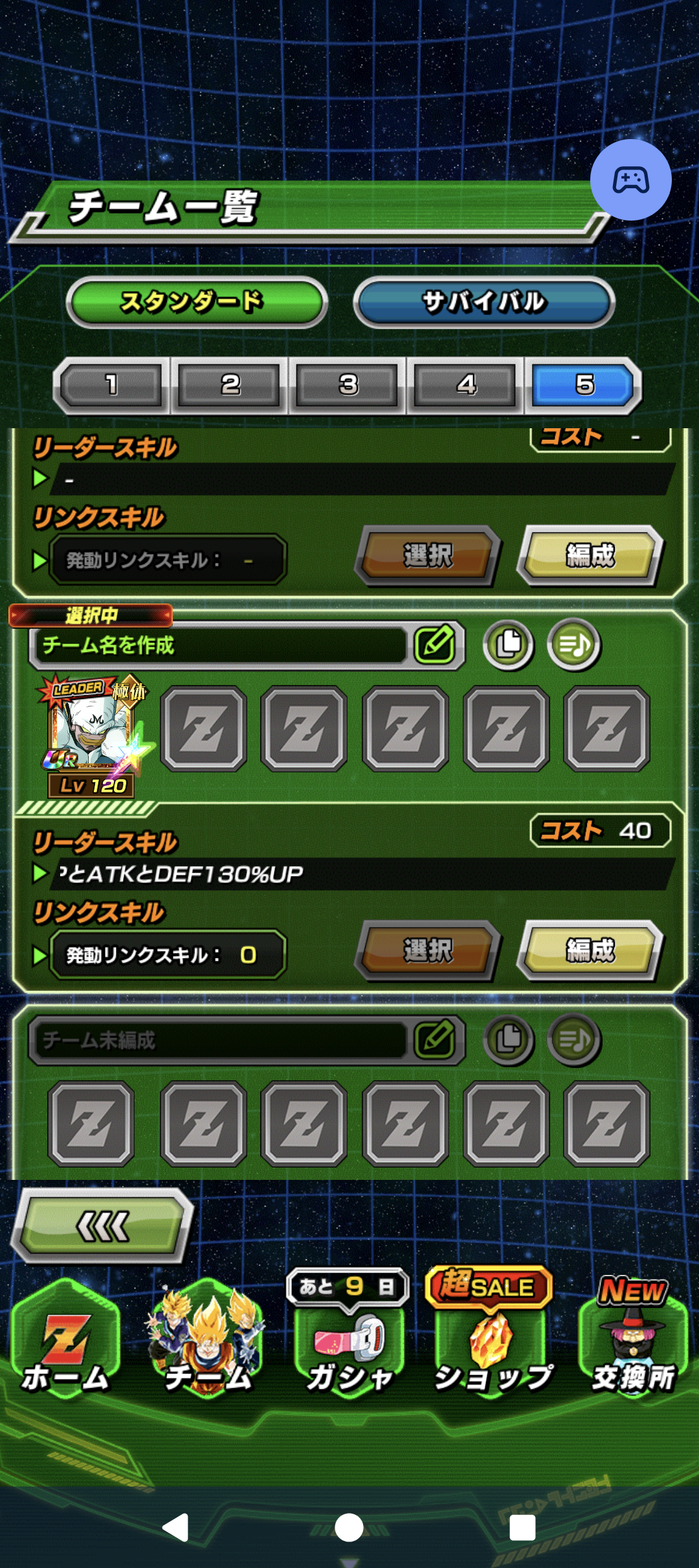
Task: Open the 交換所 menu
Action: coord(633,1345)
